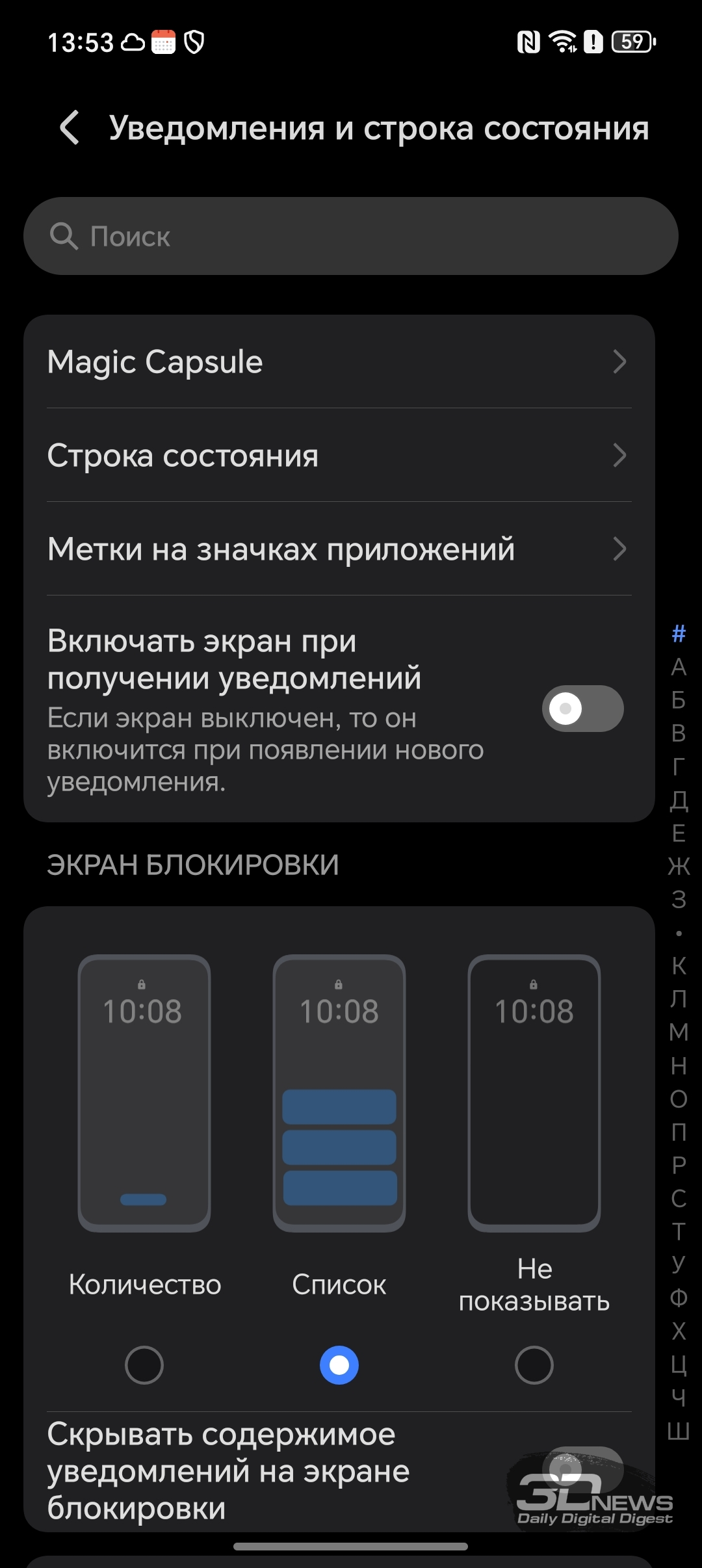Jump to letter К in alphabet index

[679, 966]
